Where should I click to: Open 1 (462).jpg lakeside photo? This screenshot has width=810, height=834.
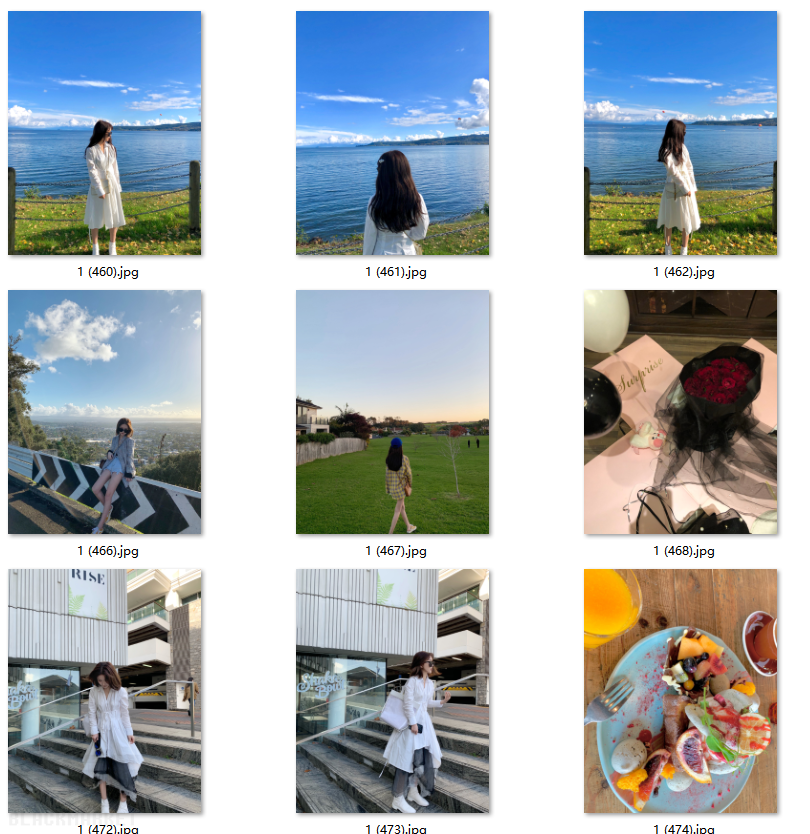pyautogui.click(x=680, y=133)
